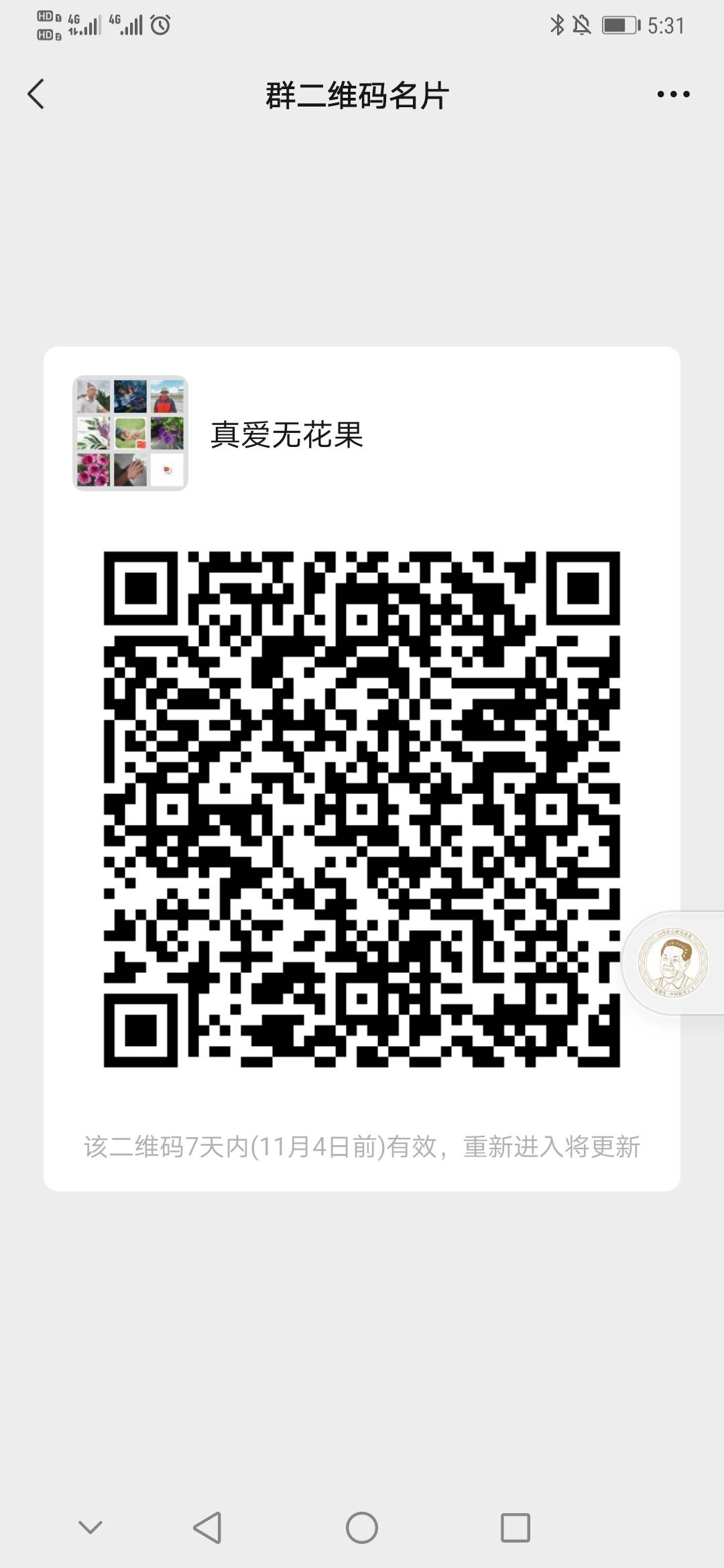The height and width of the screenshot is (1568, 724).
Task: Open the floating portrait widget at right edge
Action: tap(673, 963)
